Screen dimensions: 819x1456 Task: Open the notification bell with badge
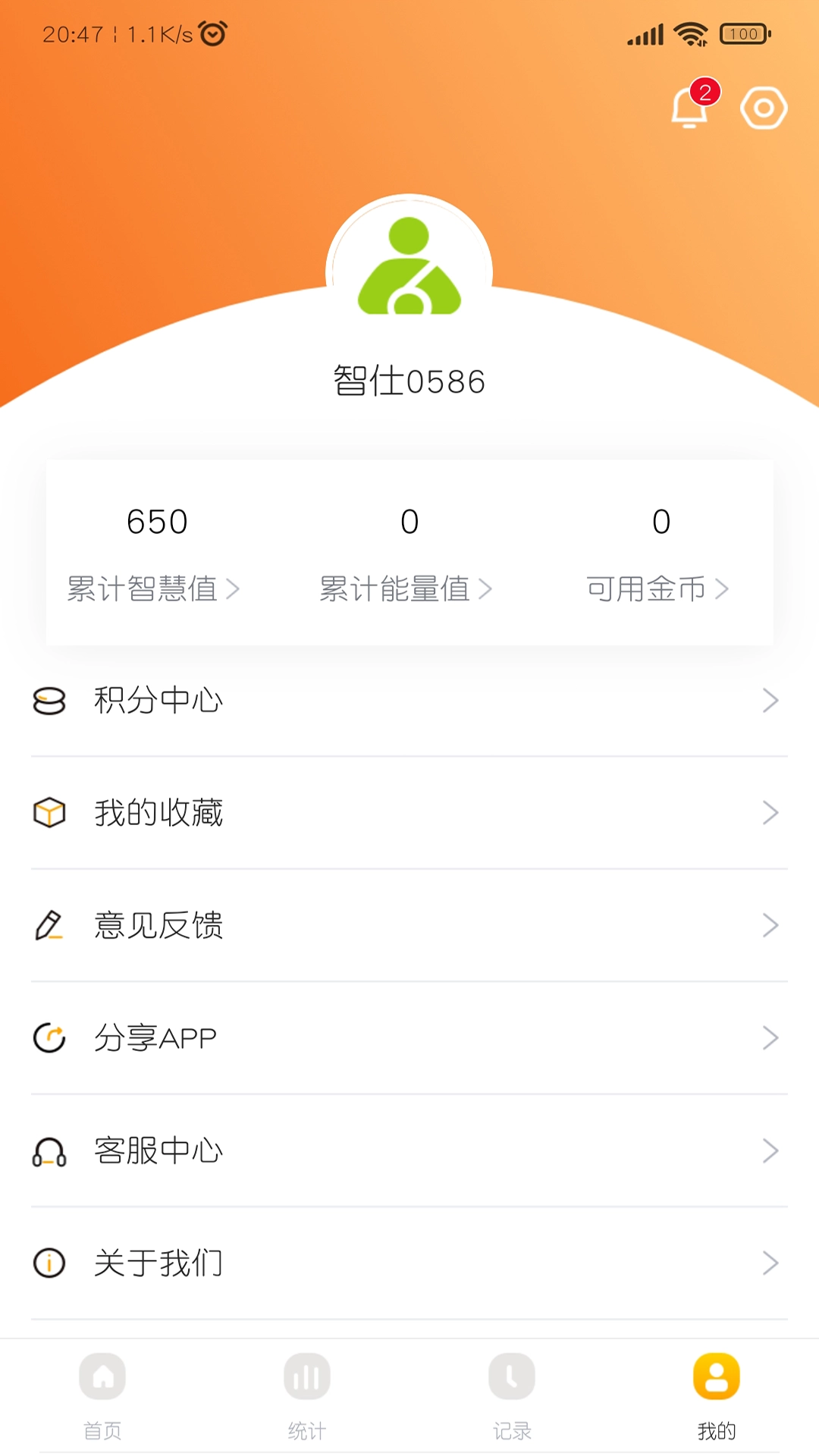(689, 108)
